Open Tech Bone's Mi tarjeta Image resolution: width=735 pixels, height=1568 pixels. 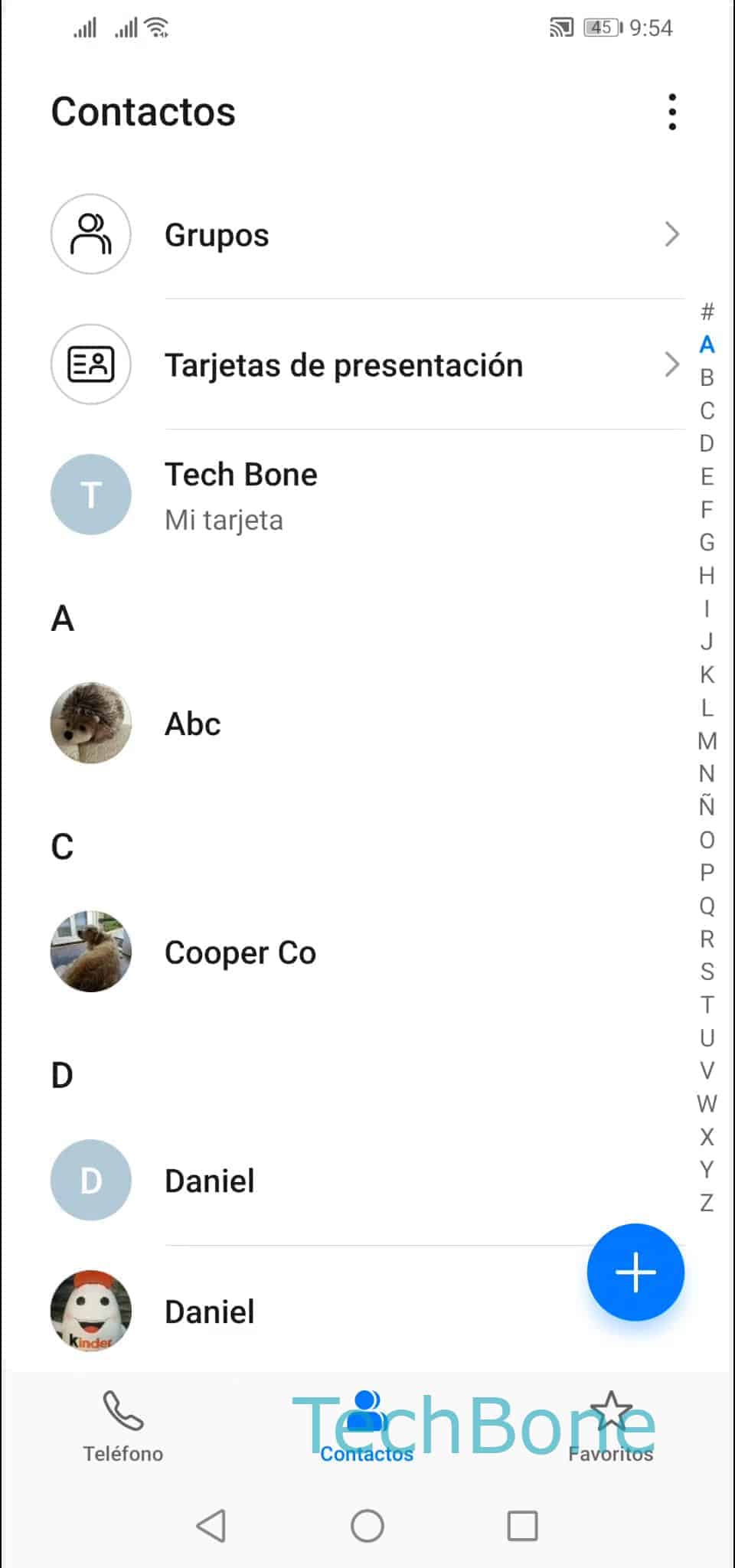[367, 495]
